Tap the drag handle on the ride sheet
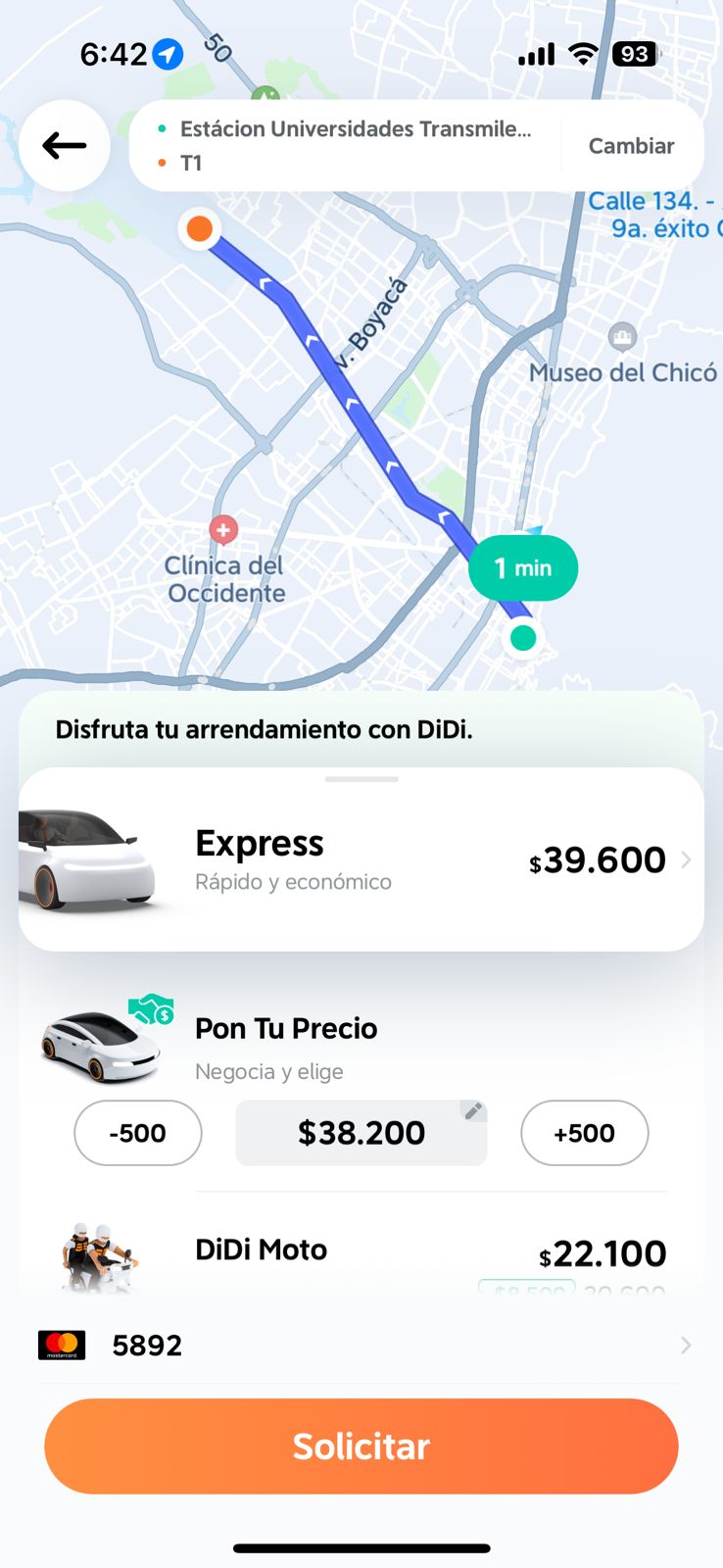723x1568 pixels. click(x=361, y=780)
